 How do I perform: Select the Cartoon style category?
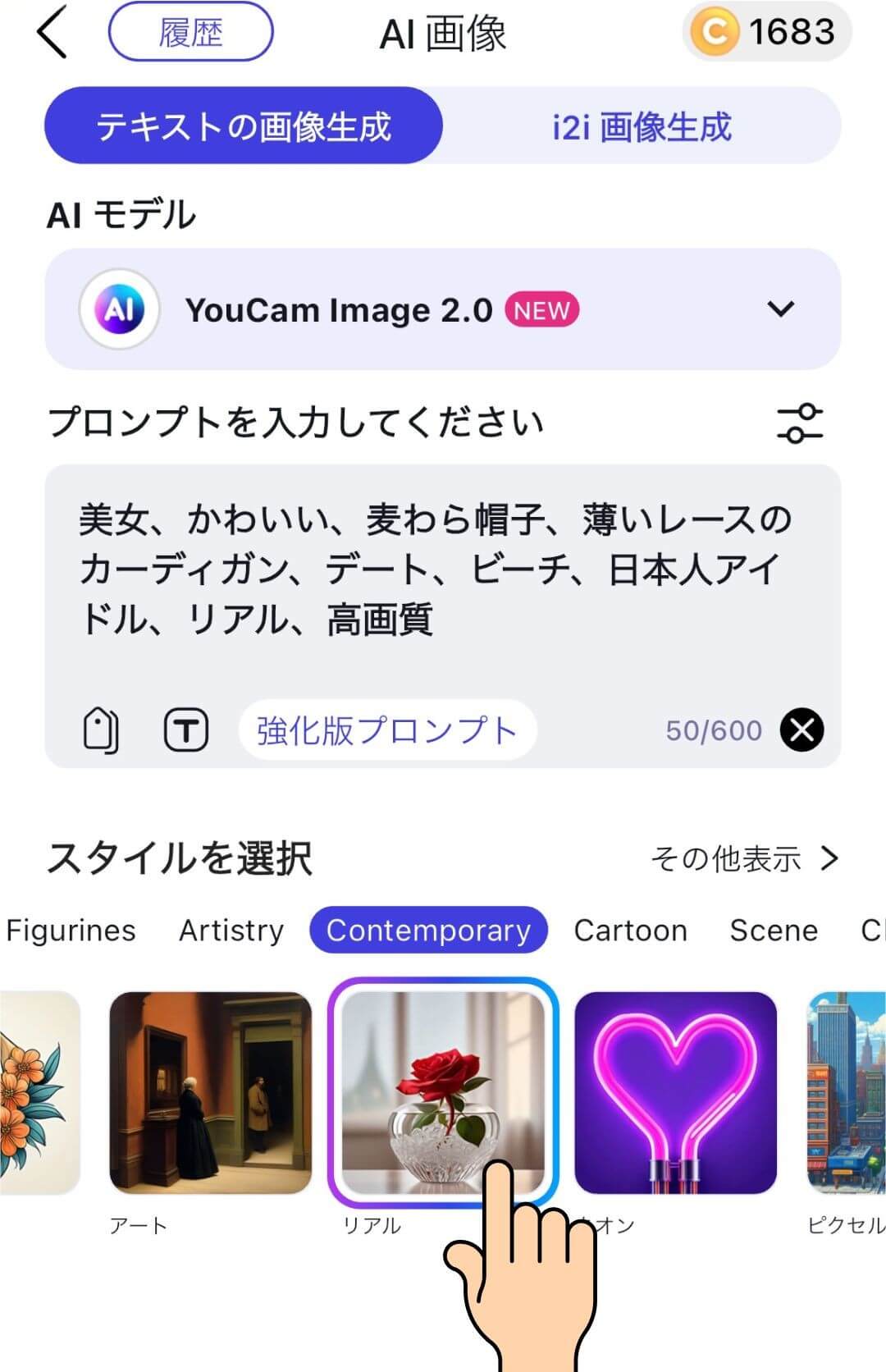click(x=631, y=931)
